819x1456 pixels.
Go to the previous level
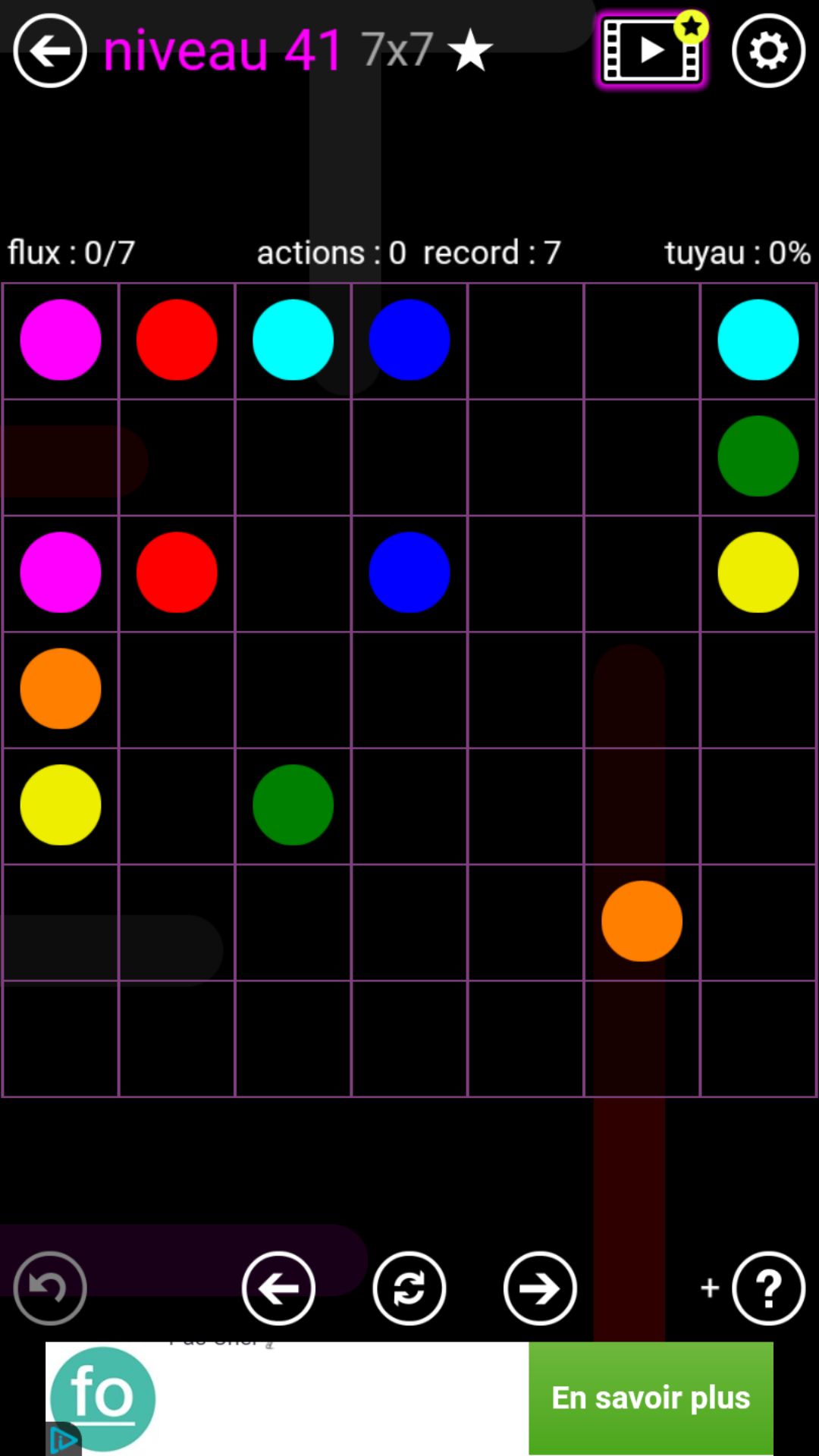(x=278, y=1288)
